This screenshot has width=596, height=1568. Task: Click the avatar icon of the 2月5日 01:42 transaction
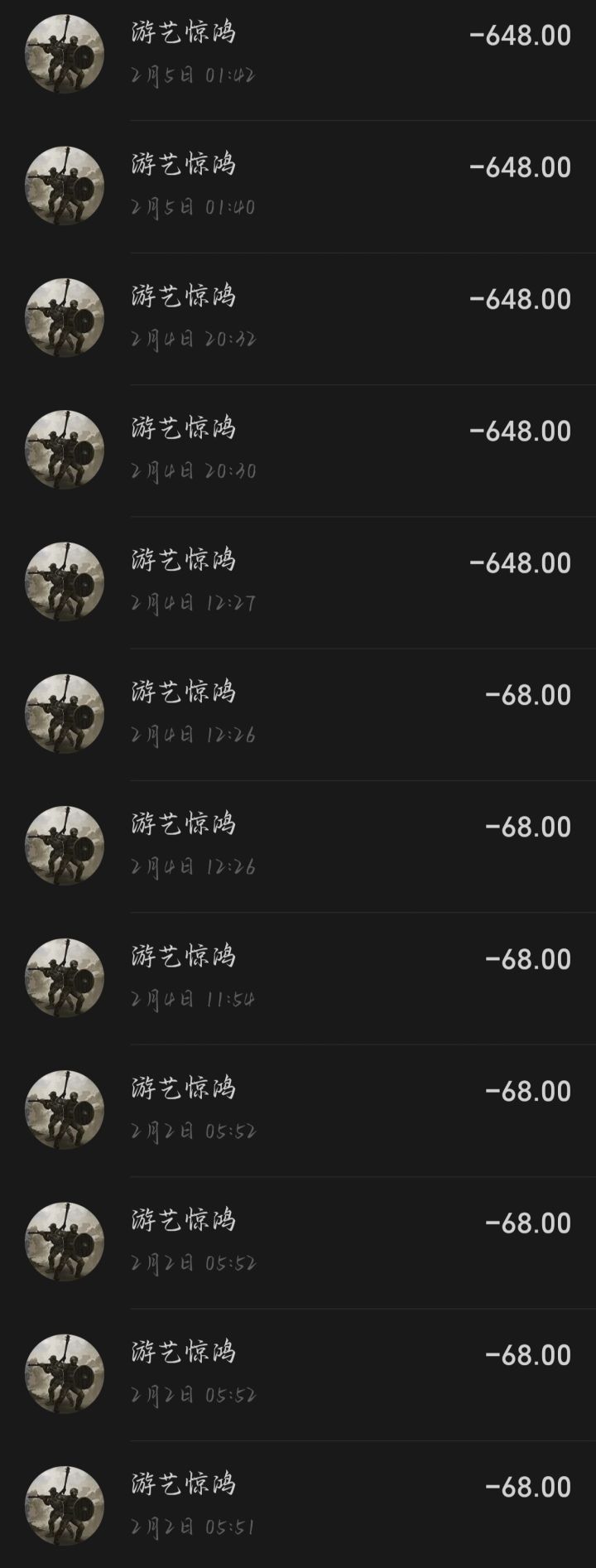pos(66,52)
